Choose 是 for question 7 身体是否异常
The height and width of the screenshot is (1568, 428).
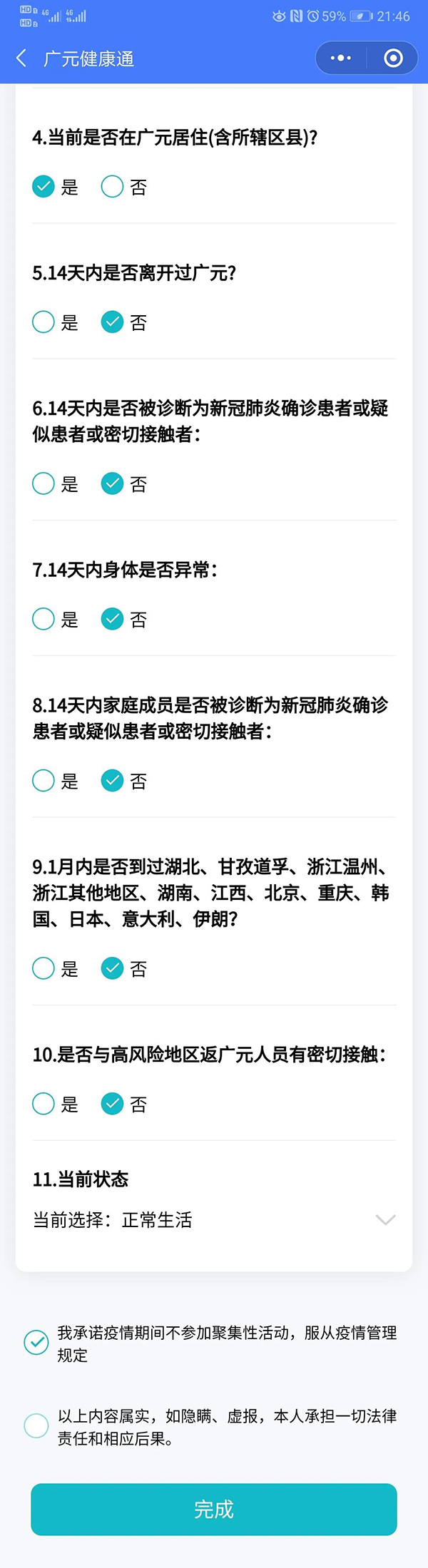[44, 619]
